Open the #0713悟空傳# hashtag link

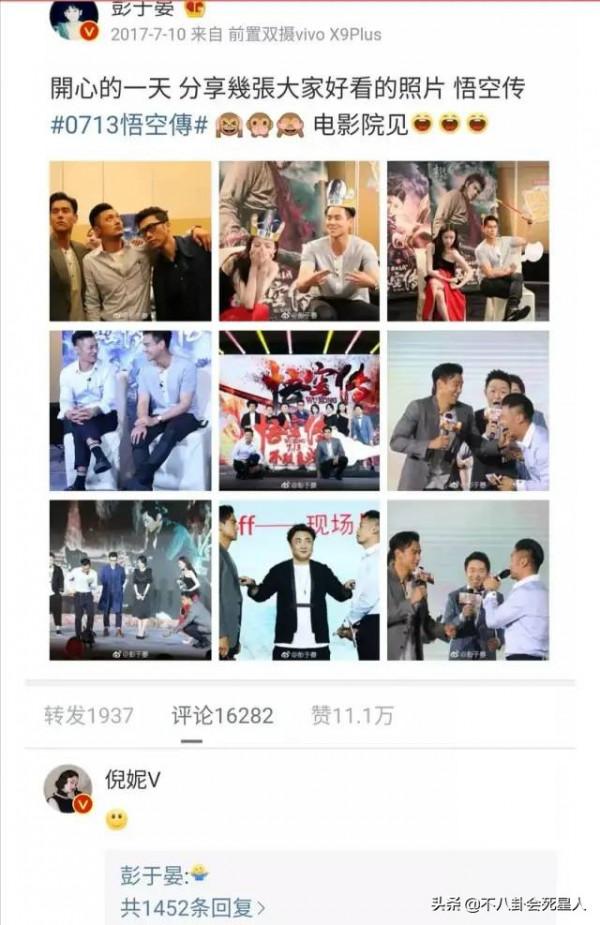pyautogui.click(x=128, y=127)
